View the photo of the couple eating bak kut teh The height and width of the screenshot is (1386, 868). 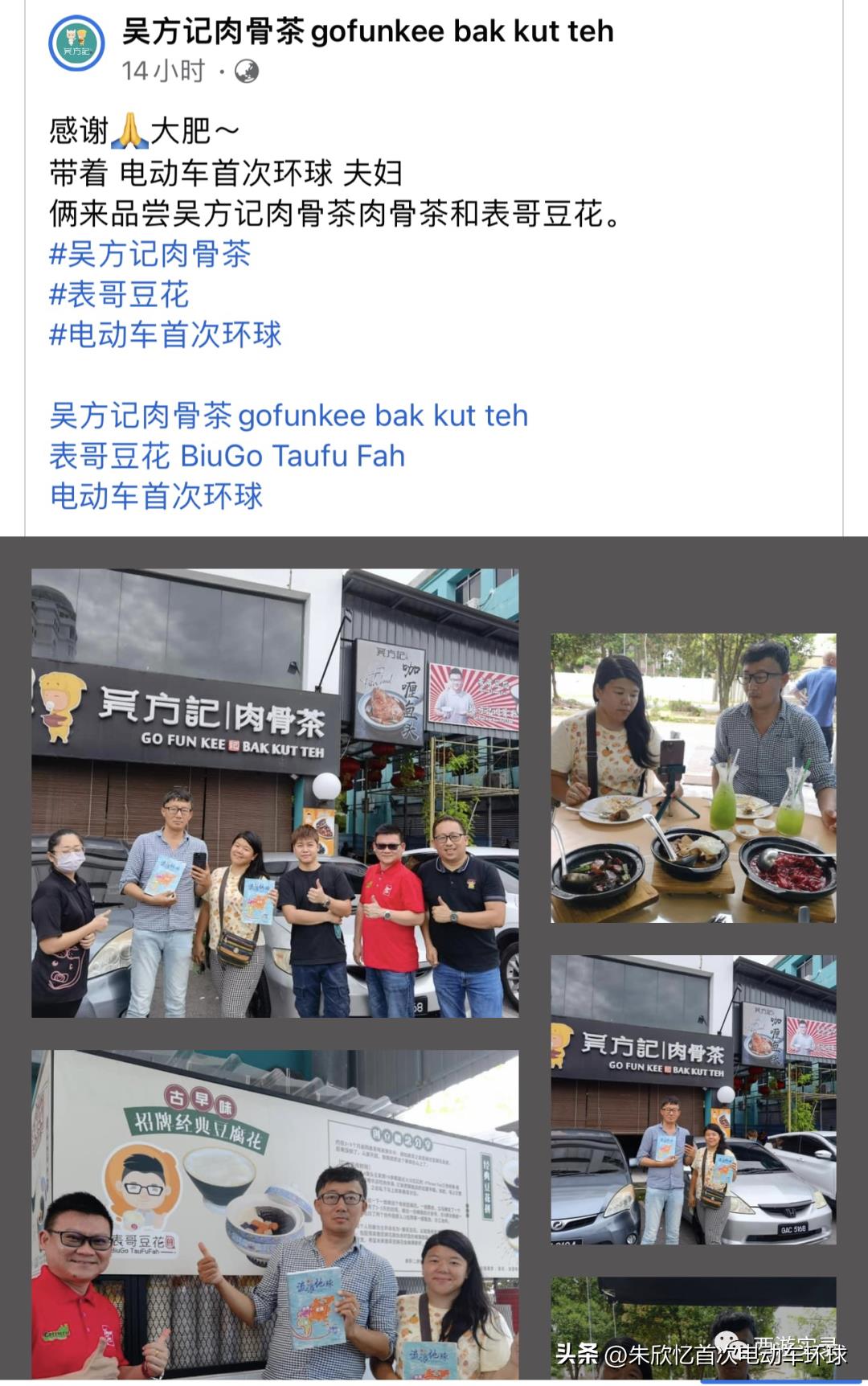pyautogui.click(x=693, y=777)
